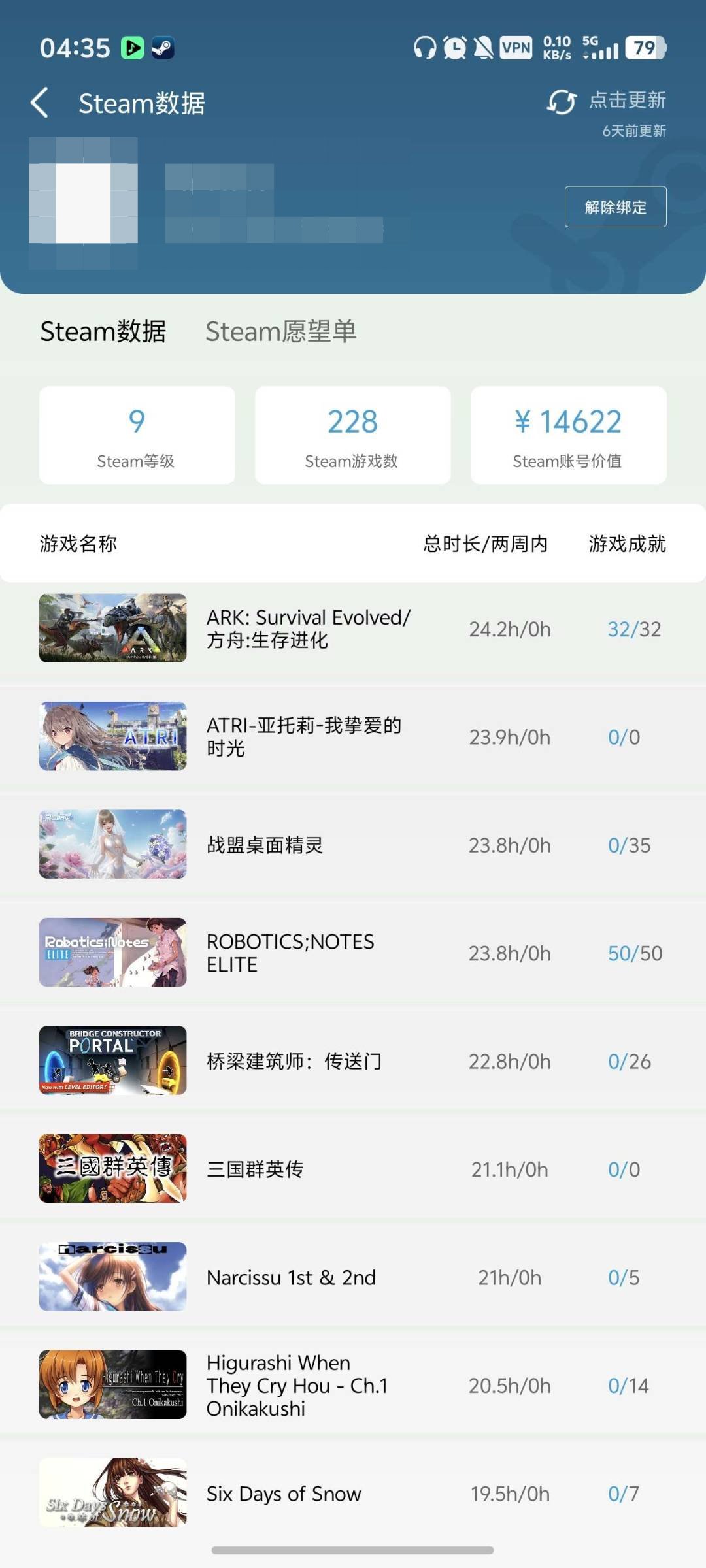
Task: Tap the 解除绑定 unbind button
Action: pyautogui.click(x=615, y=207)
